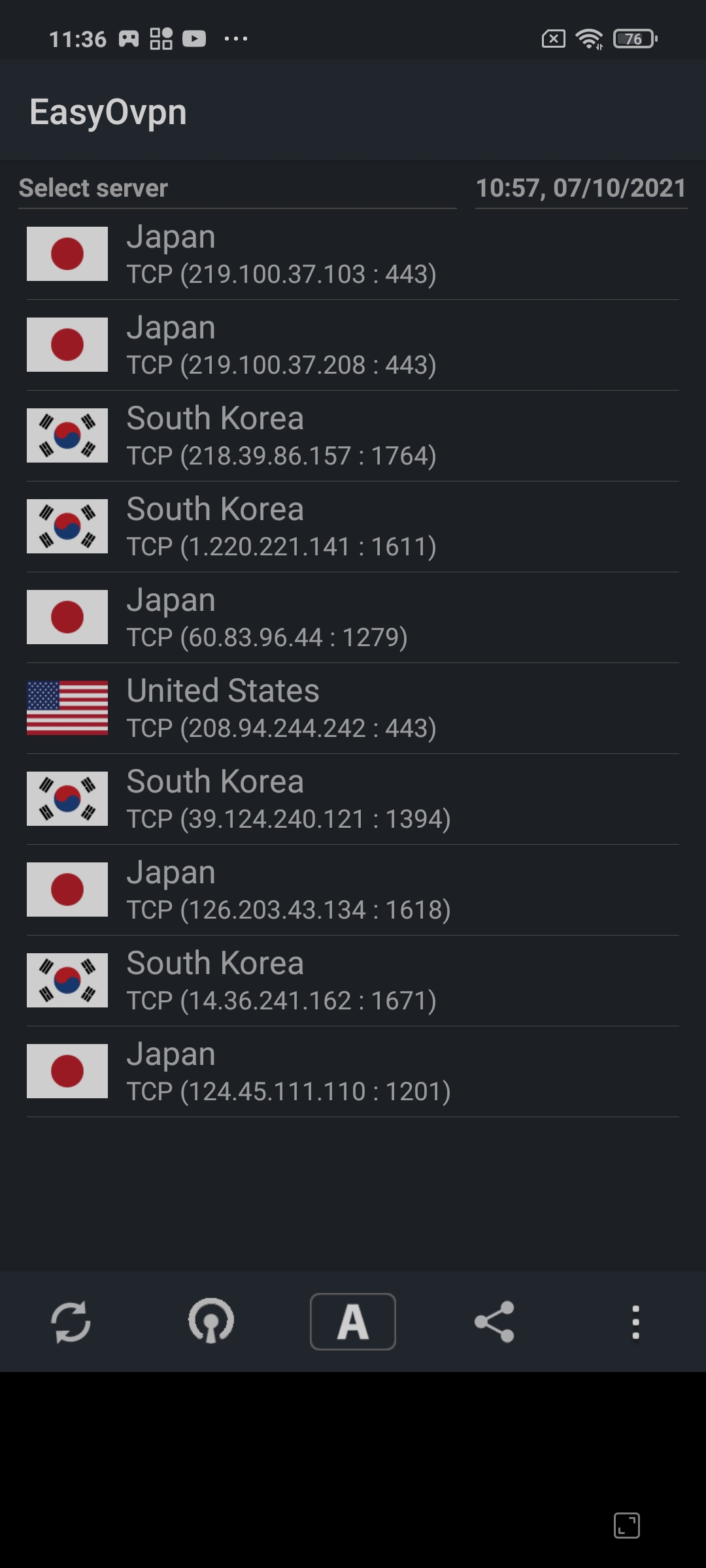Open South Korea server 14.36.241.162
Image resolution: width=706 pixels, height=1568 pixels.
click(353, 981)
